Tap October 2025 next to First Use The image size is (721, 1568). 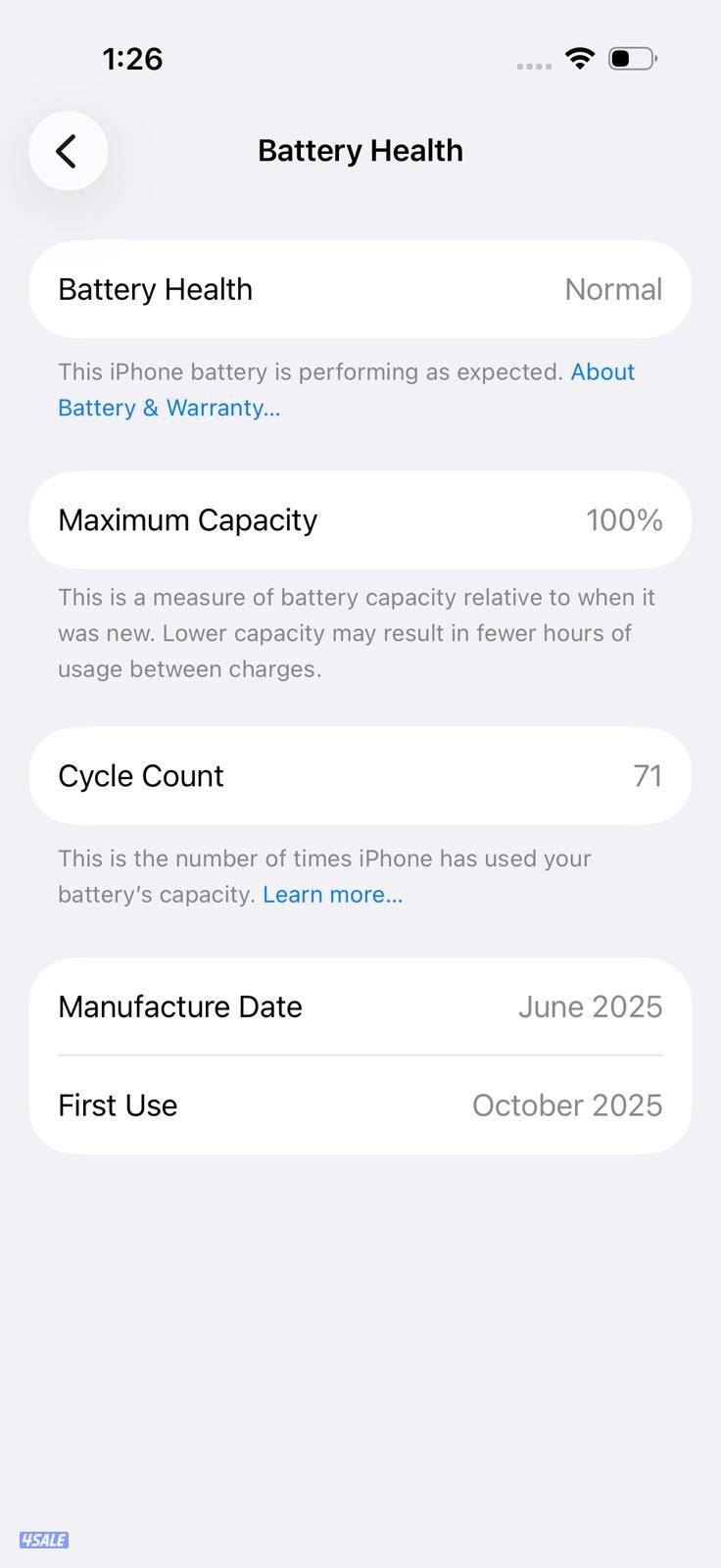567,1104
